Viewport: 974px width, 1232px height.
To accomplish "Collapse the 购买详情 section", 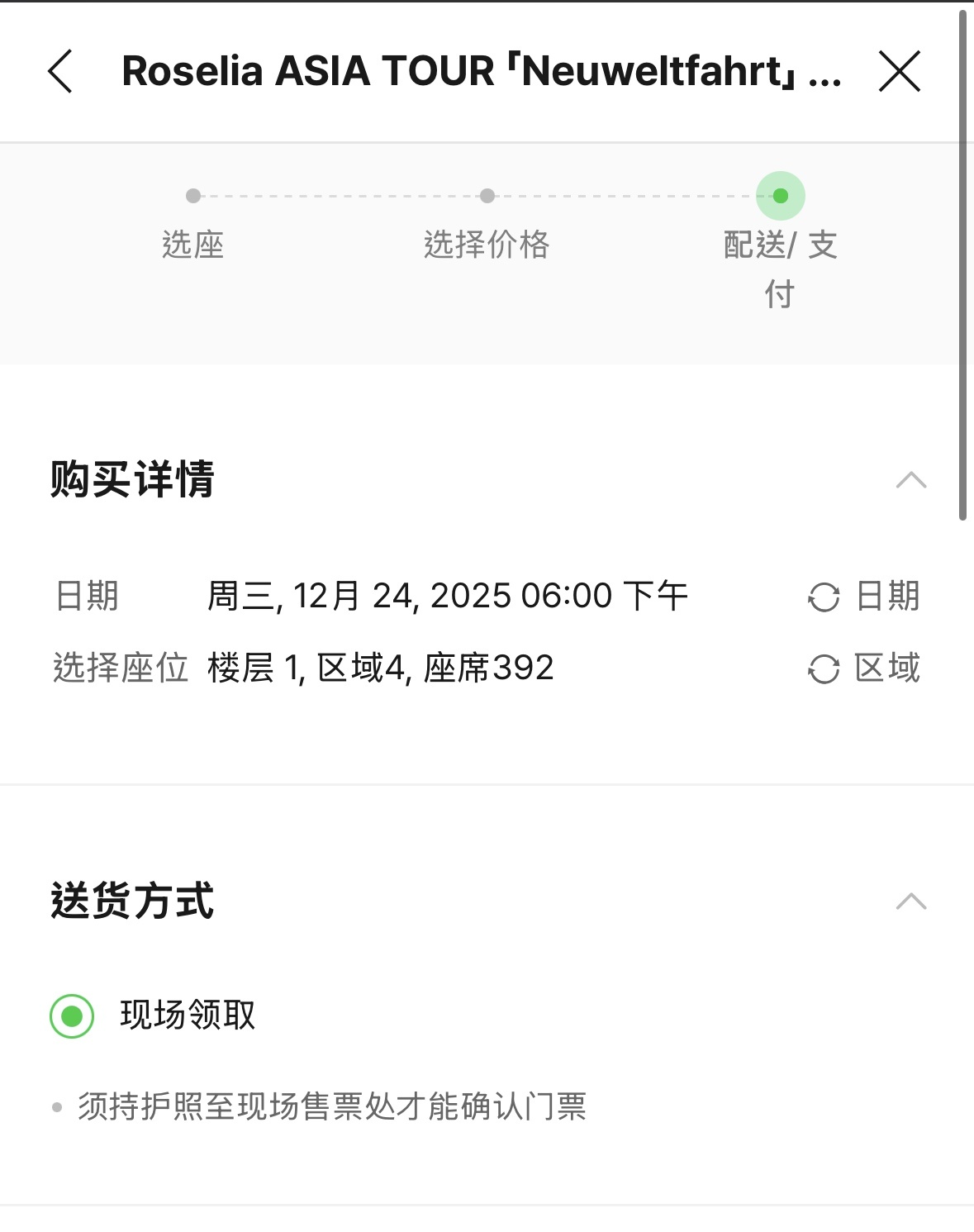I will coord(911,480).
